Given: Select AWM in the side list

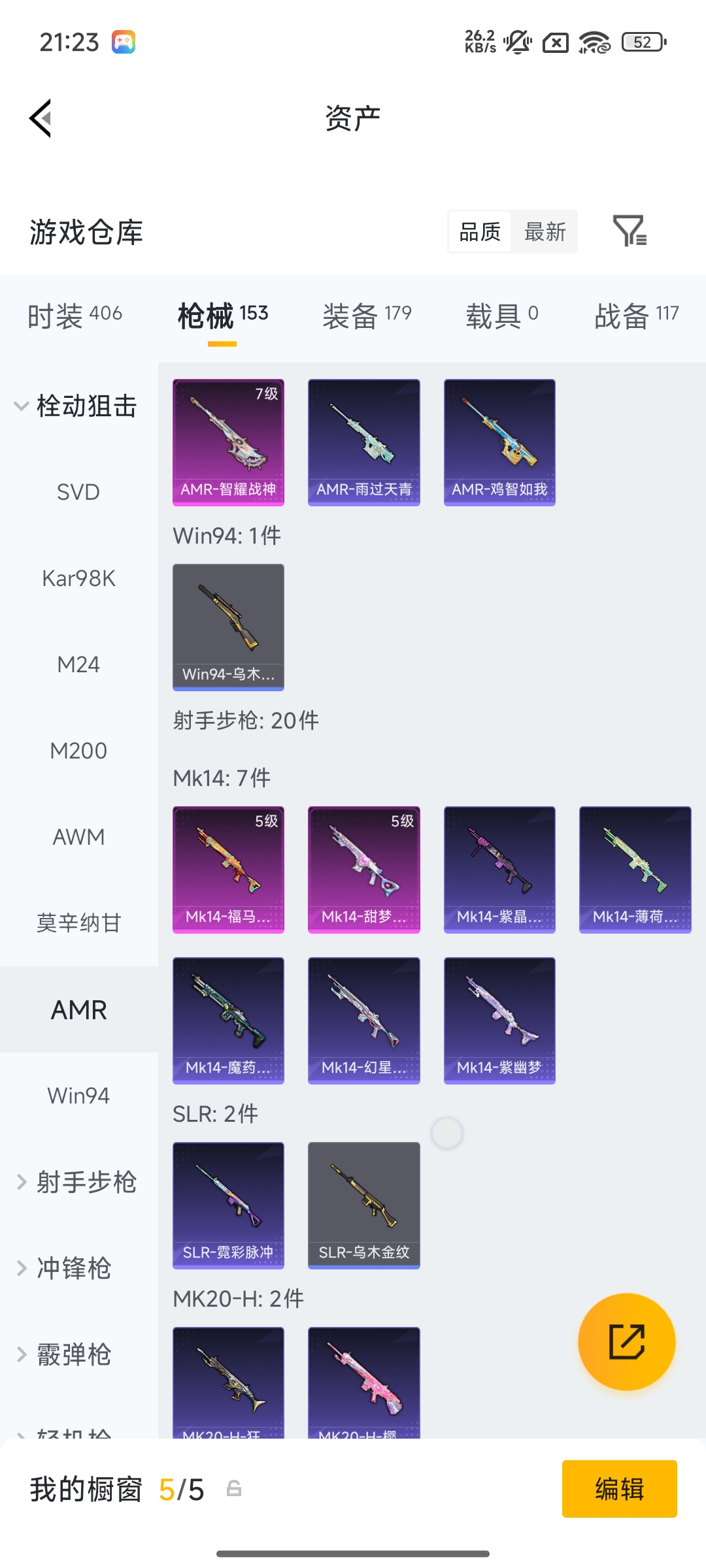Looking at the screenshot, I should click(x=78, y=837).
